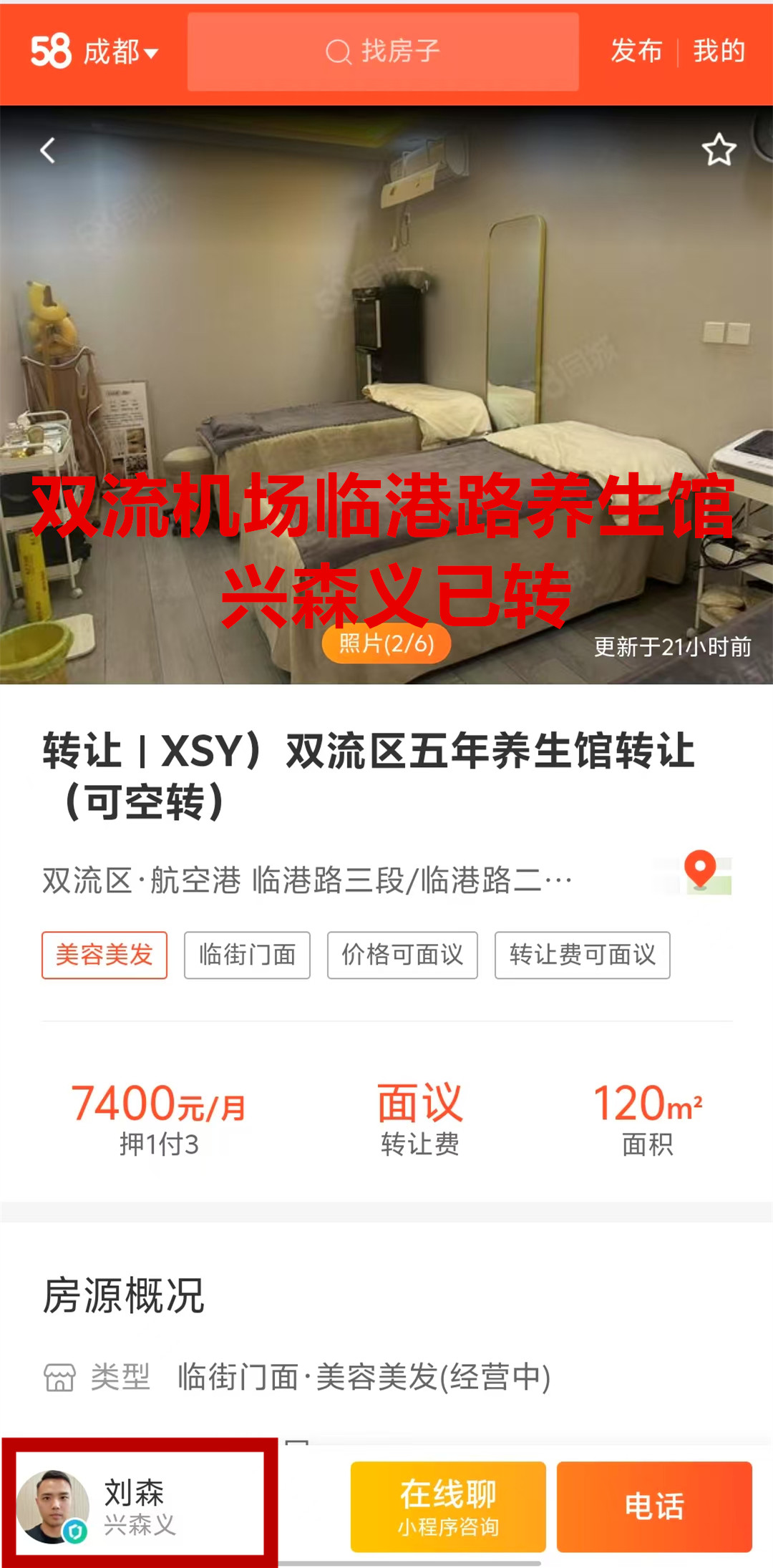Call the agent via 电话 button
The height and width of the screenshot is (1568, 773).
[x=654, y=1506]
